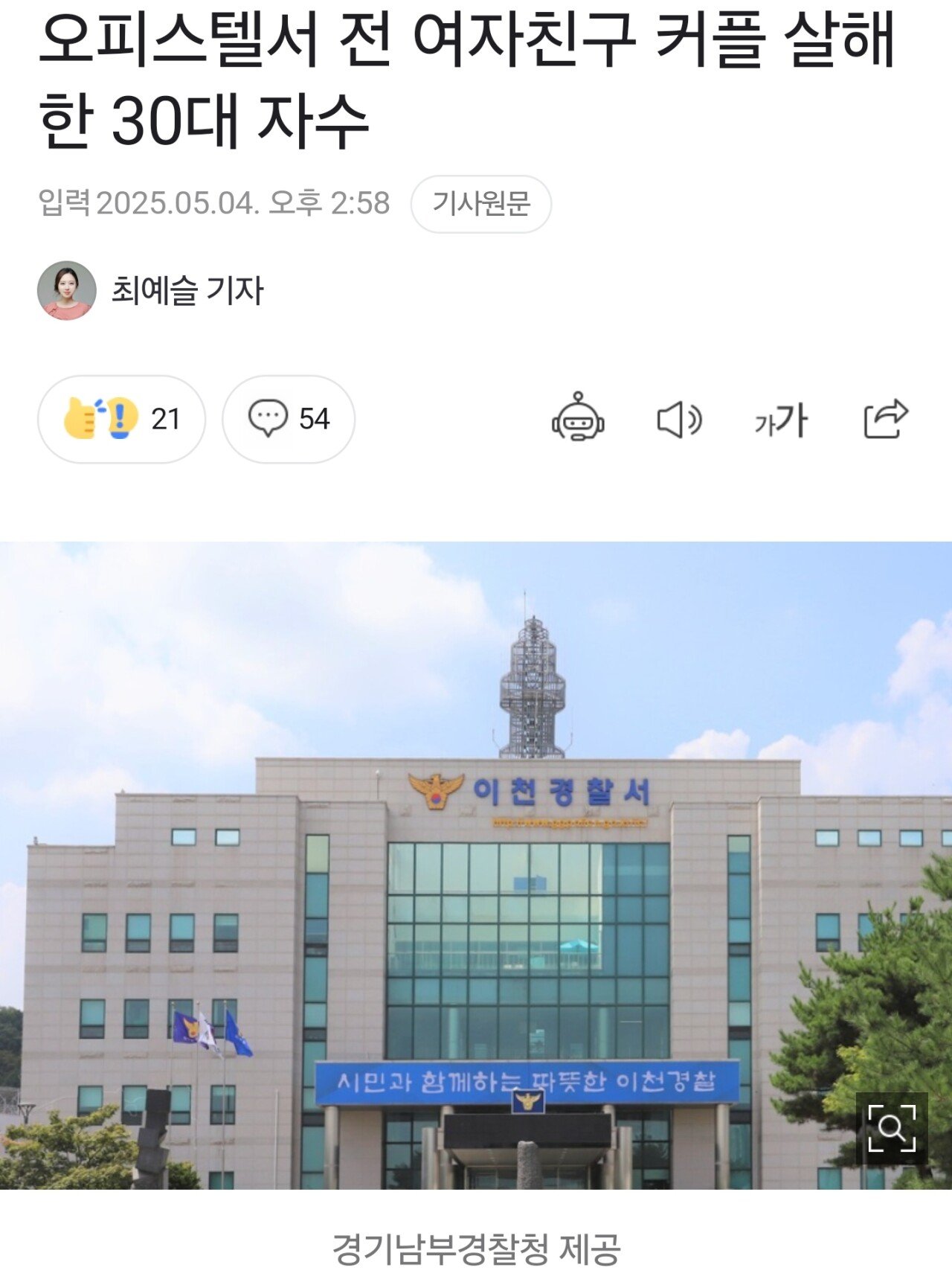952x1285 pixels.
Task: View the 54 comments count
Action: (x=313, y=419)
